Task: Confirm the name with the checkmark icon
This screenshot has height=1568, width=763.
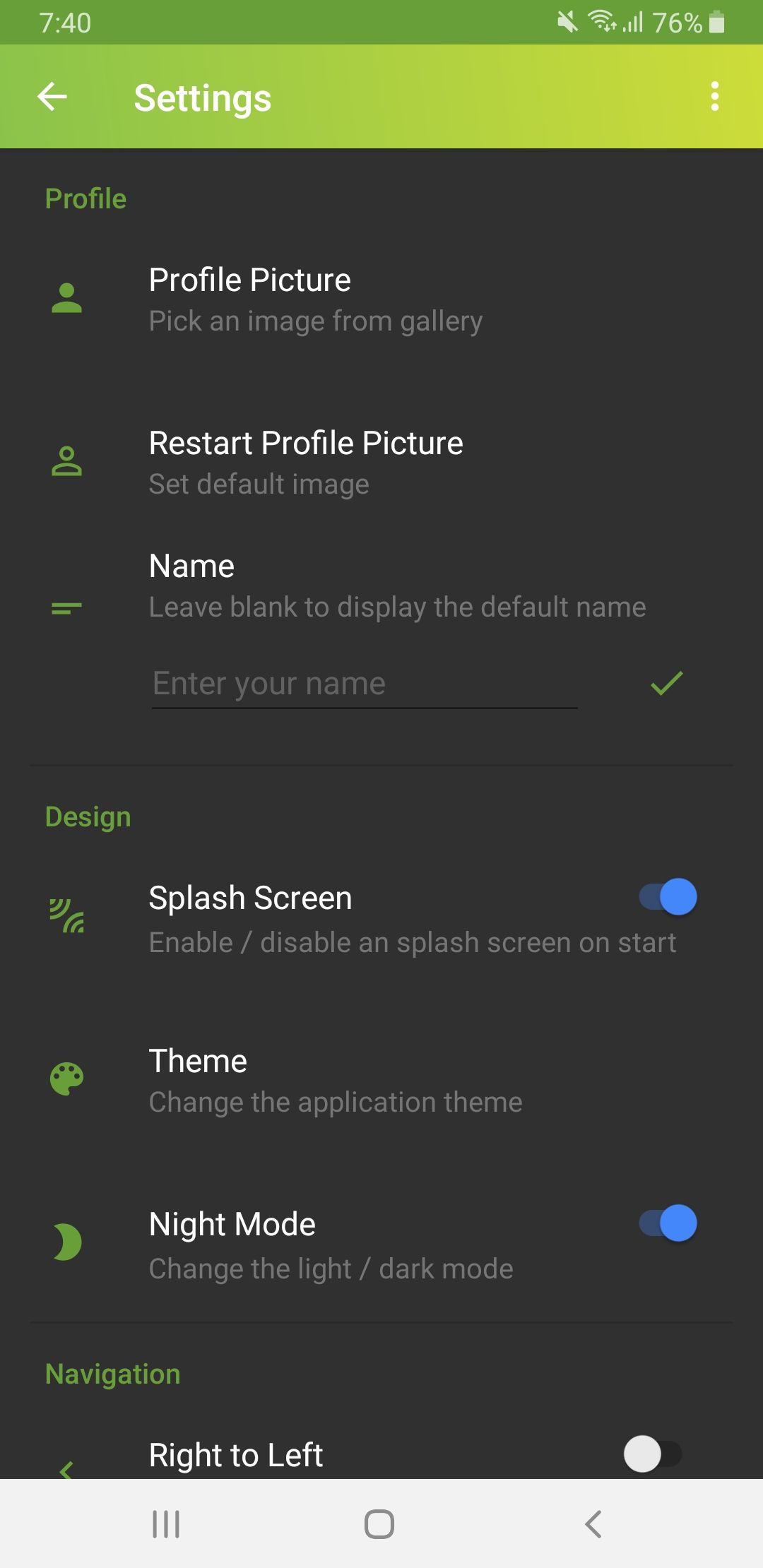Action: pyautogui.click(x=666, y=683)
